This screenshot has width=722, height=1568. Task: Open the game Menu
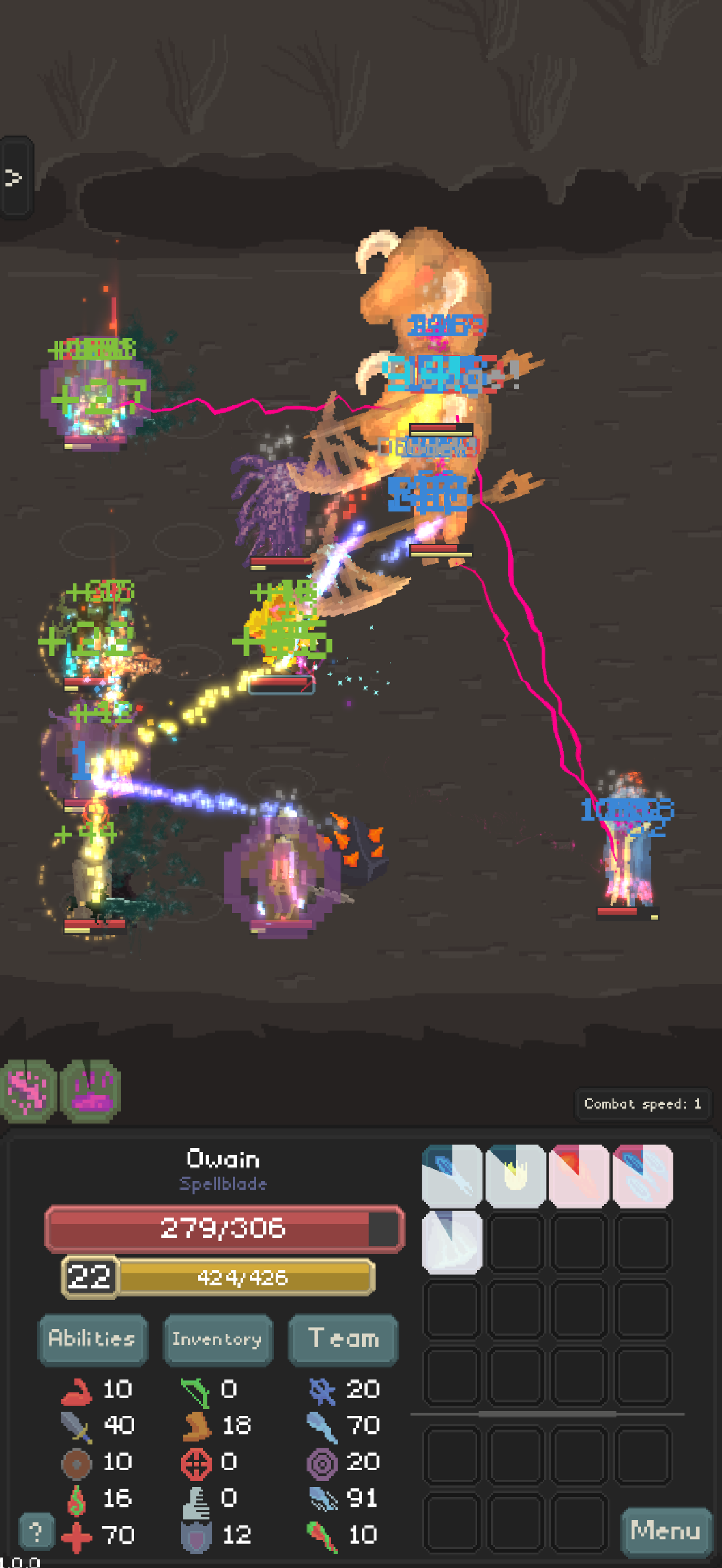click(665, 1530)
